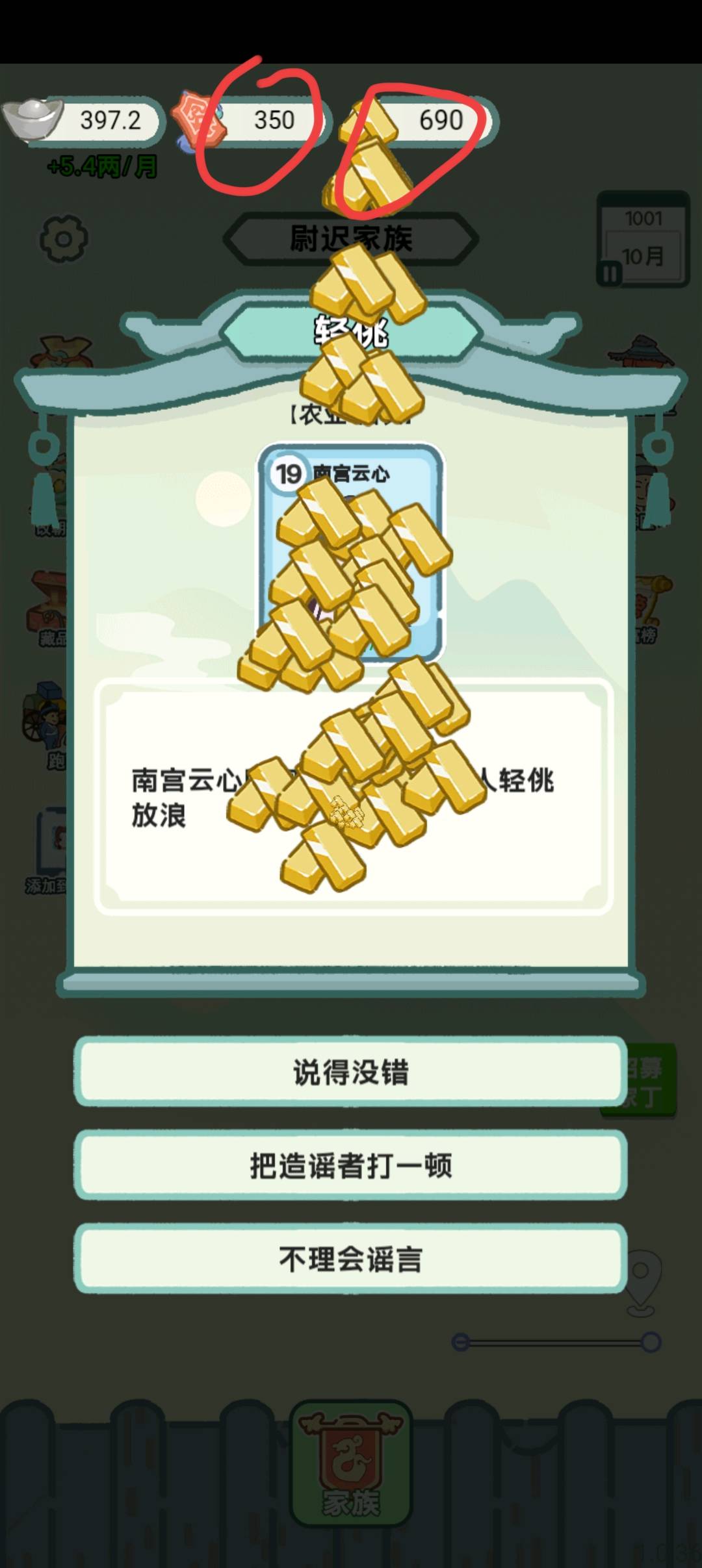The width and height of the screenshot is (702, 1568).
Task: Select 把造谣者打一顿 option
Action: 350,1165
